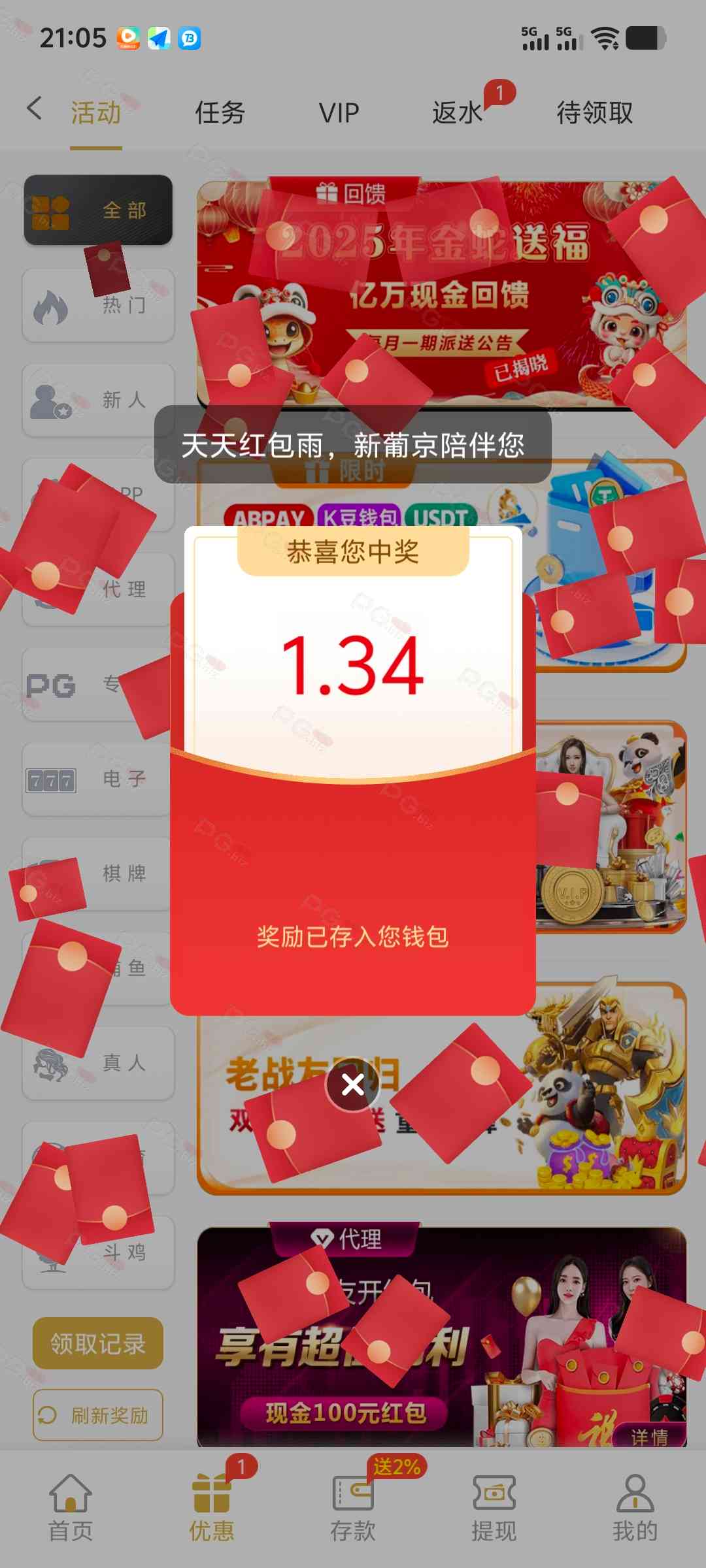Open the VIP tab

coord(339,112)
